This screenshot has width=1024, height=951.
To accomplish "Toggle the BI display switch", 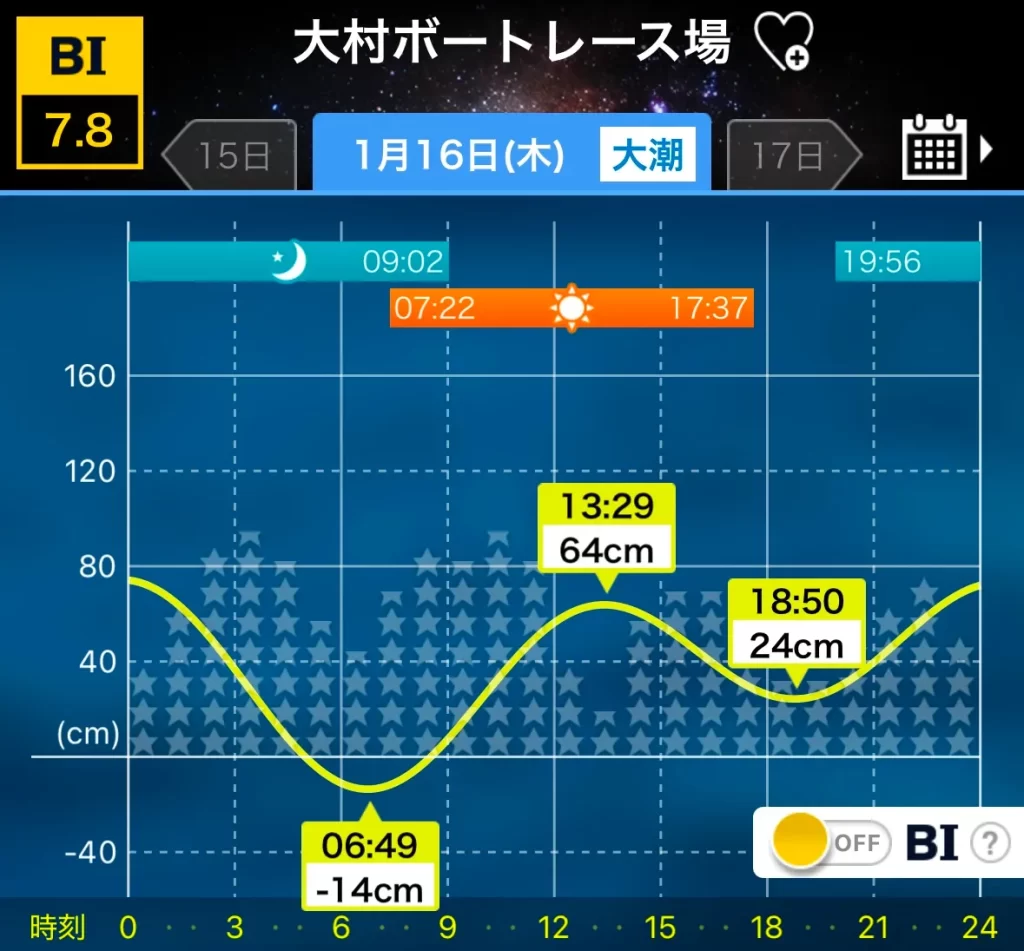I will tap(830, 842).
